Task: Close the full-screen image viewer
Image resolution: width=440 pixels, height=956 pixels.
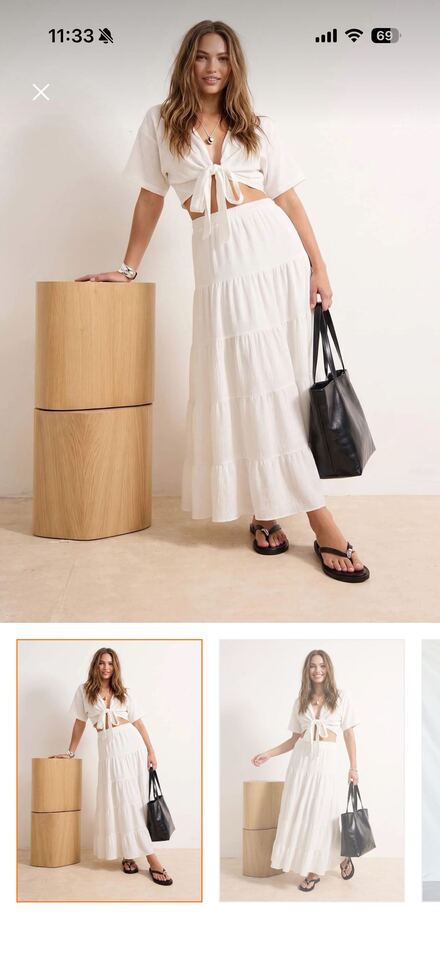Action: click(x=41, y=92)
